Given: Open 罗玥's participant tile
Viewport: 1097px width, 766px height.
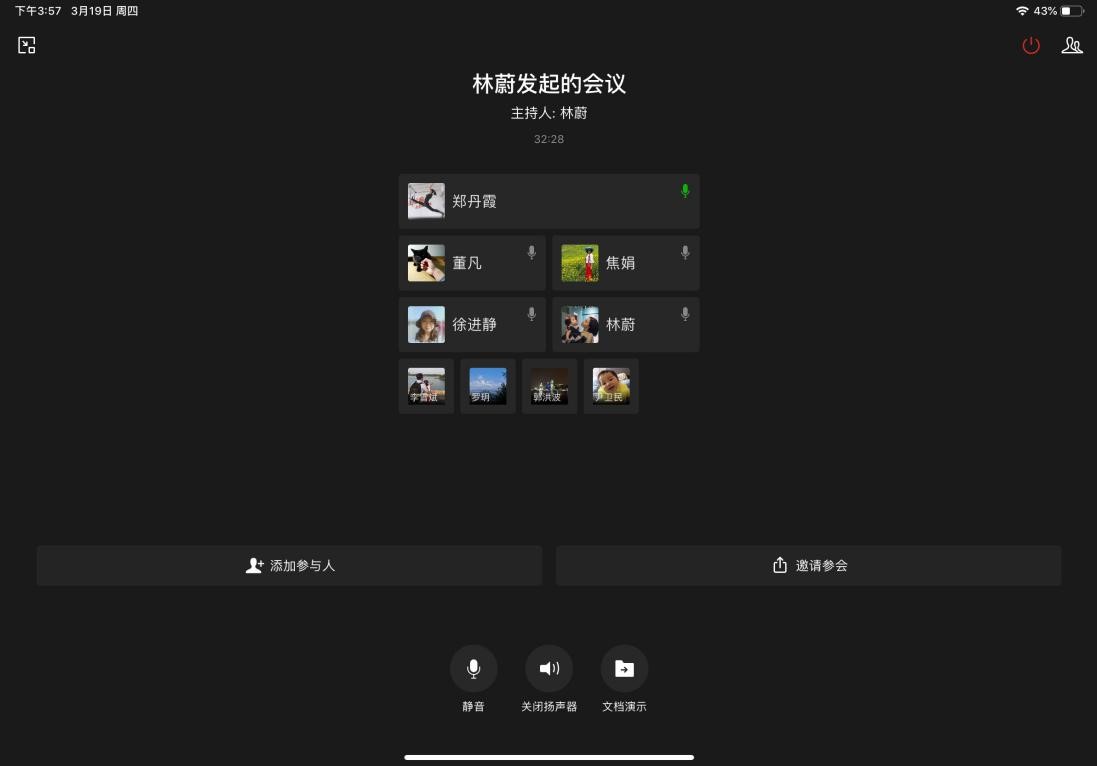Looking at the screenshot, I should (x=488, y=386).
